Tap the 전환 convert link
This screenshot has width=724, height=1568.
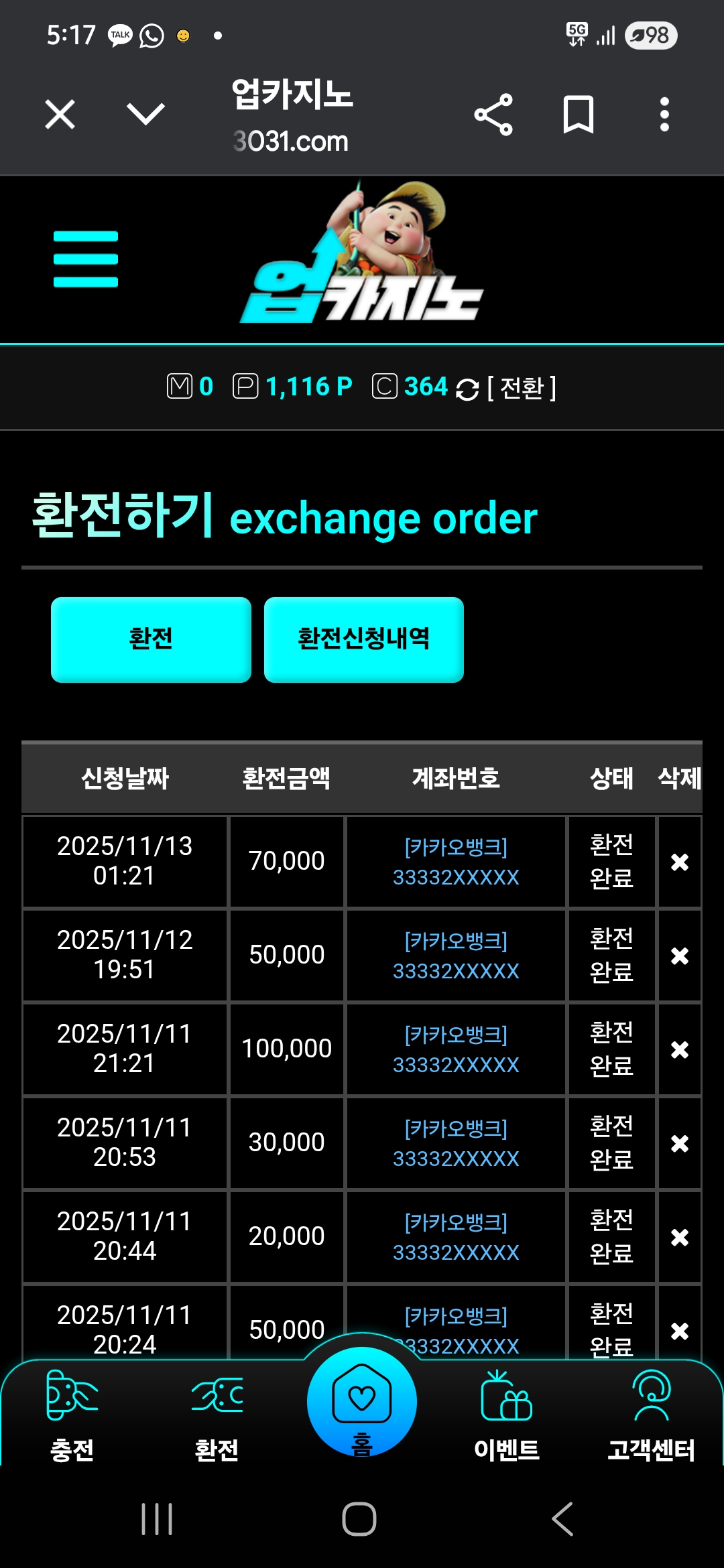pyautogui.click(x=521, y=388)
